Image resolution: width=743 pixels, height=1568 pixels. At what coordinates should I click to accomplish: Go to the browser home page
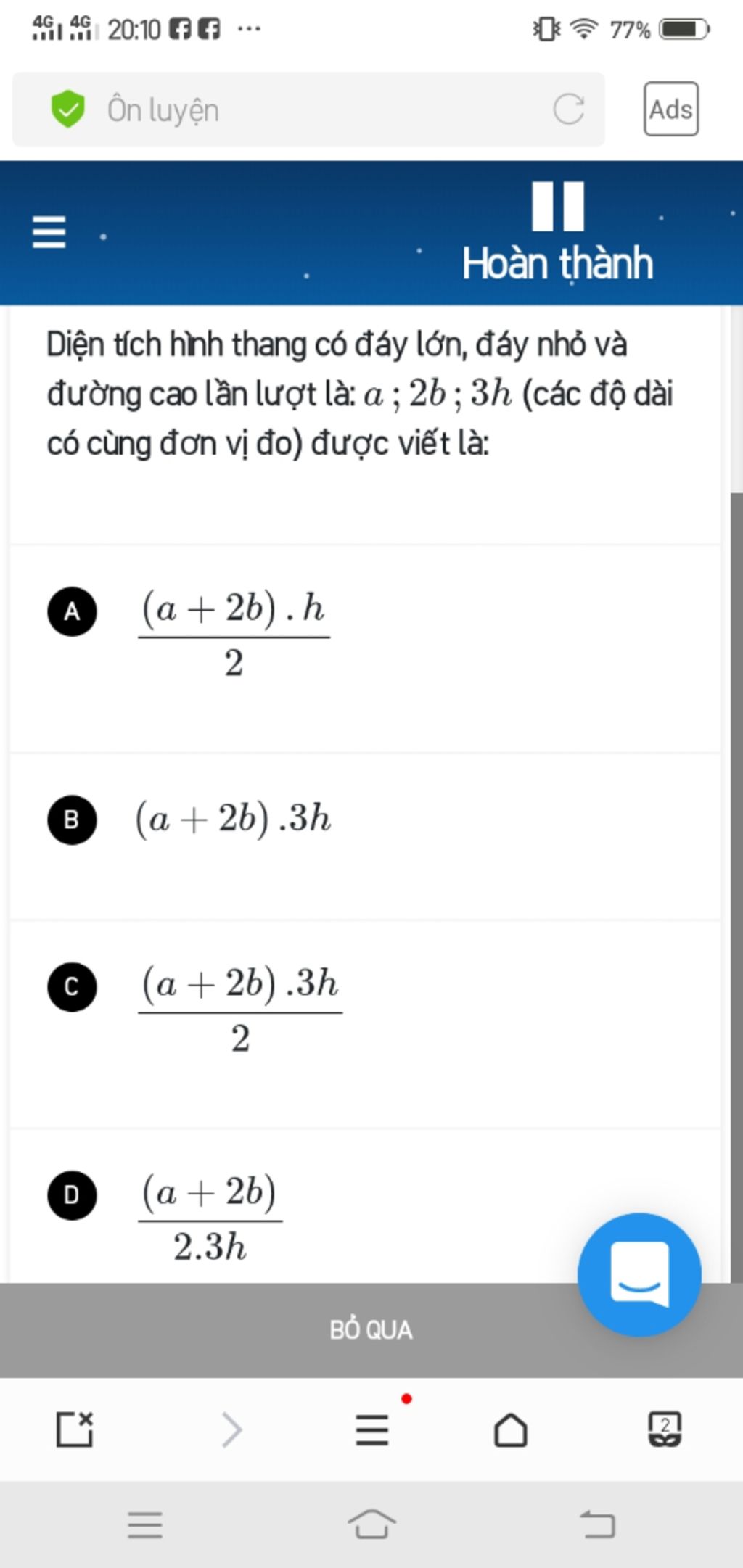point(510,1429)
